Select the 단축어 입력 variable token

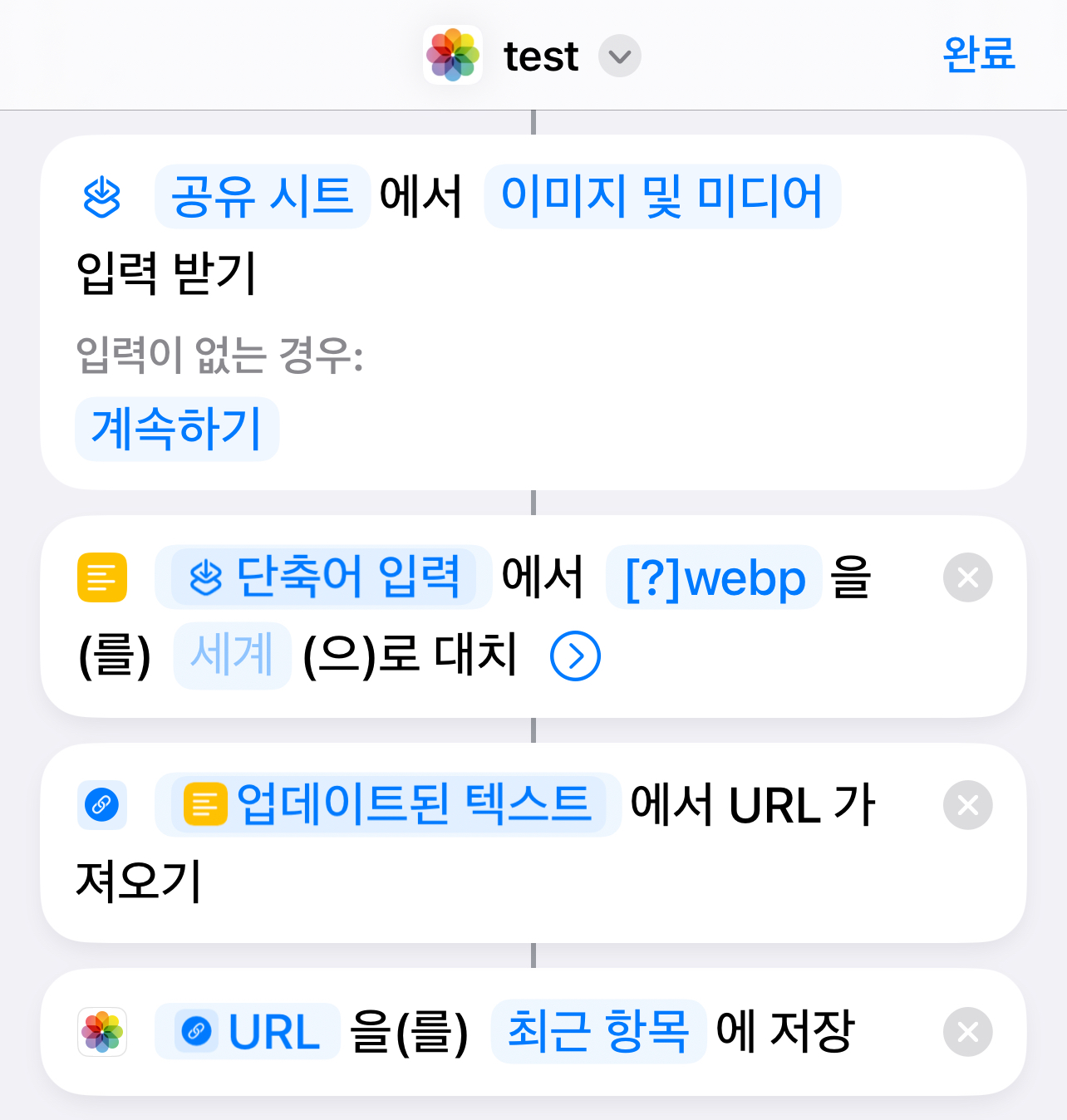(324, 577)
